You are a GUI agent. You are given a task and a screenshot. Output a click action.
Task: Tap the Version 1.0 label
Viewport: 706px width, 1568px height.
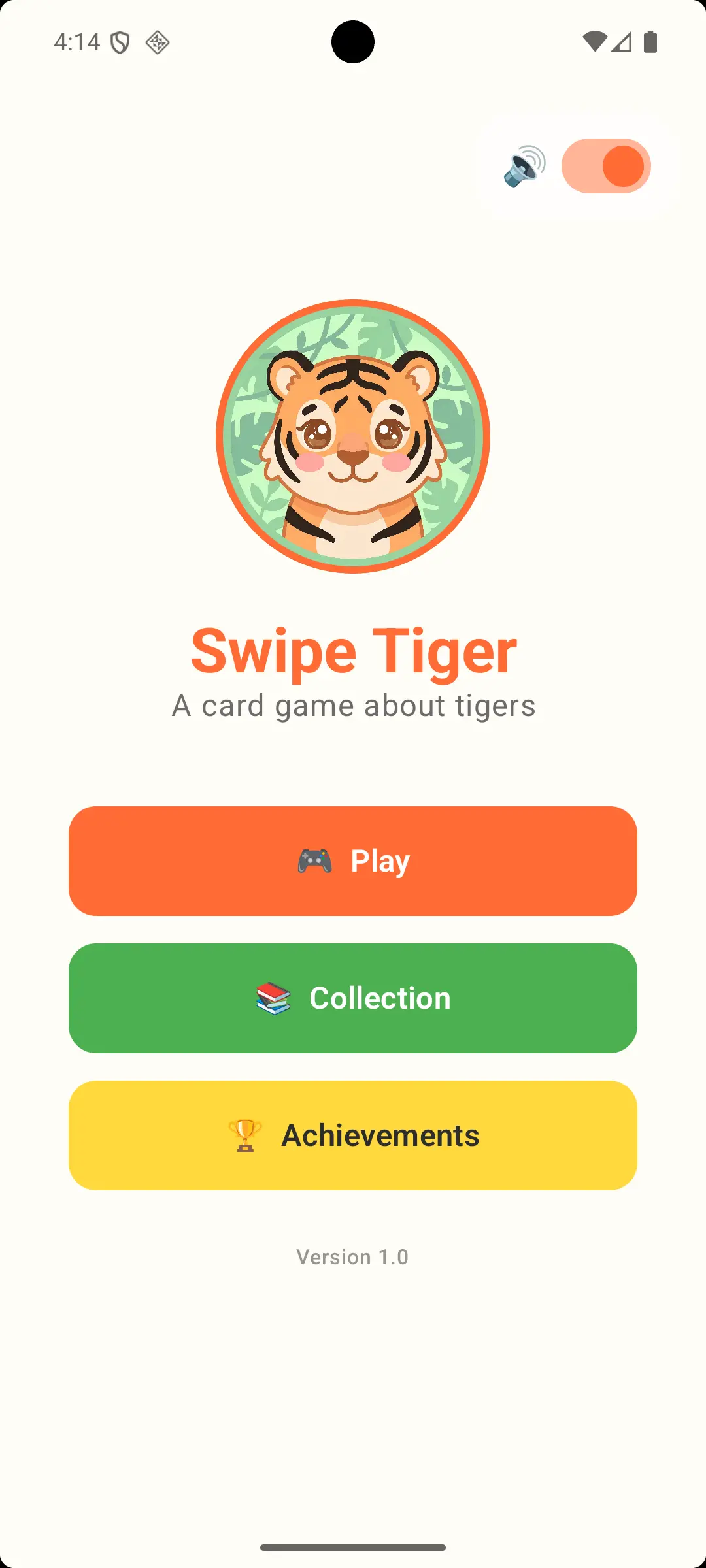(x=353, y=1257)
